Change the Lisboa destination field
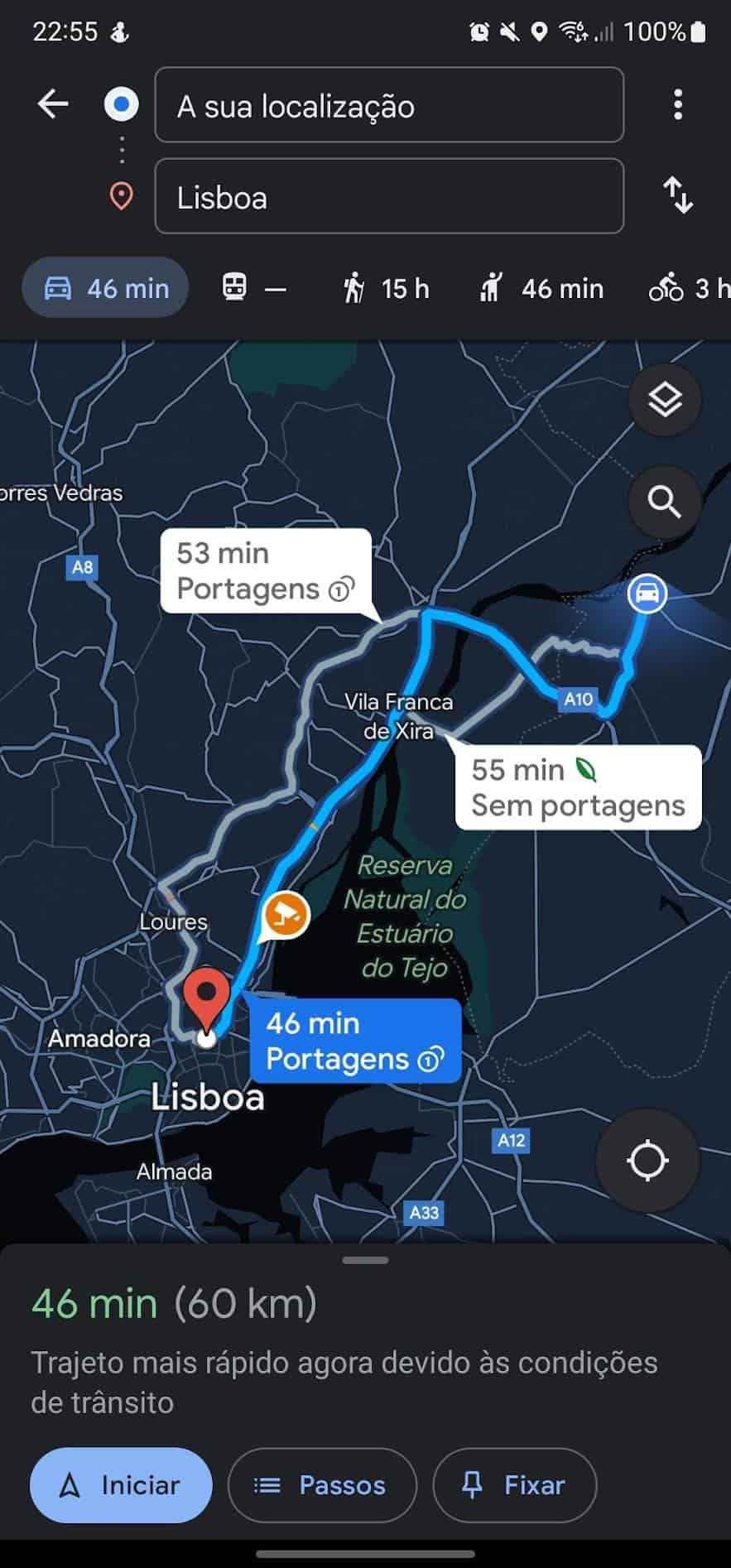 pyautogui.click(x=388, y=197)
